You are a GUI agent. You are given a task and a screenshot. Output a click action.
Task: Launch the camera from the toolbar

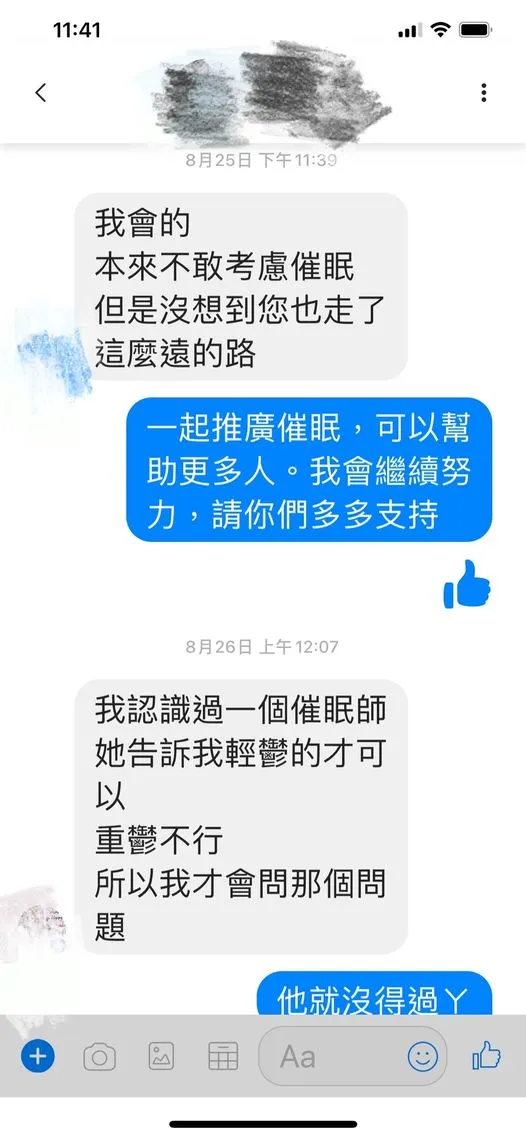pos(100,1056)
